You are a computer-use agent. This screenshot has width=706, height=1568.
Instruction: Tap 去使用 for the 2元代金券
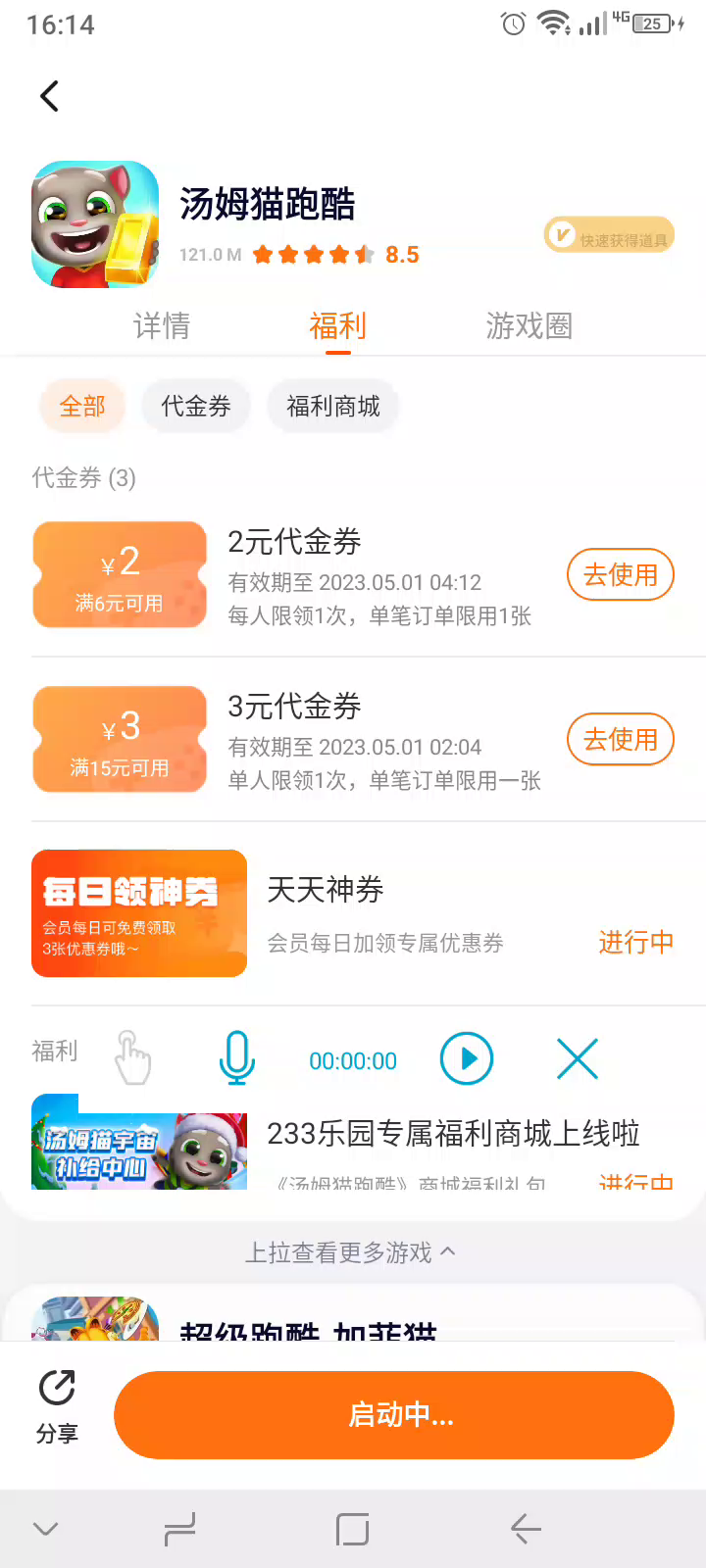620,574
